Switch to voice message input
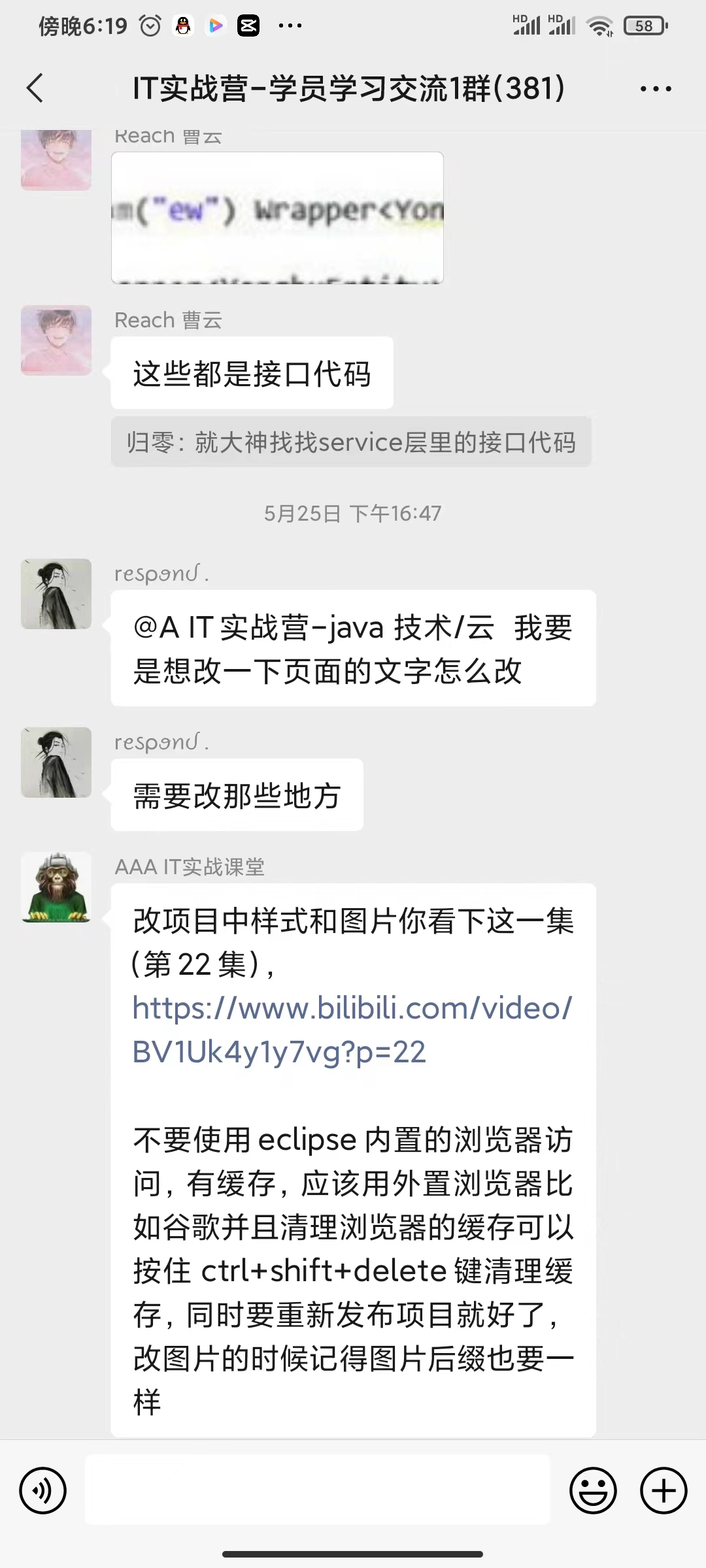Viewport: 706px width, 1568px height. click(x=43, y=1491)
